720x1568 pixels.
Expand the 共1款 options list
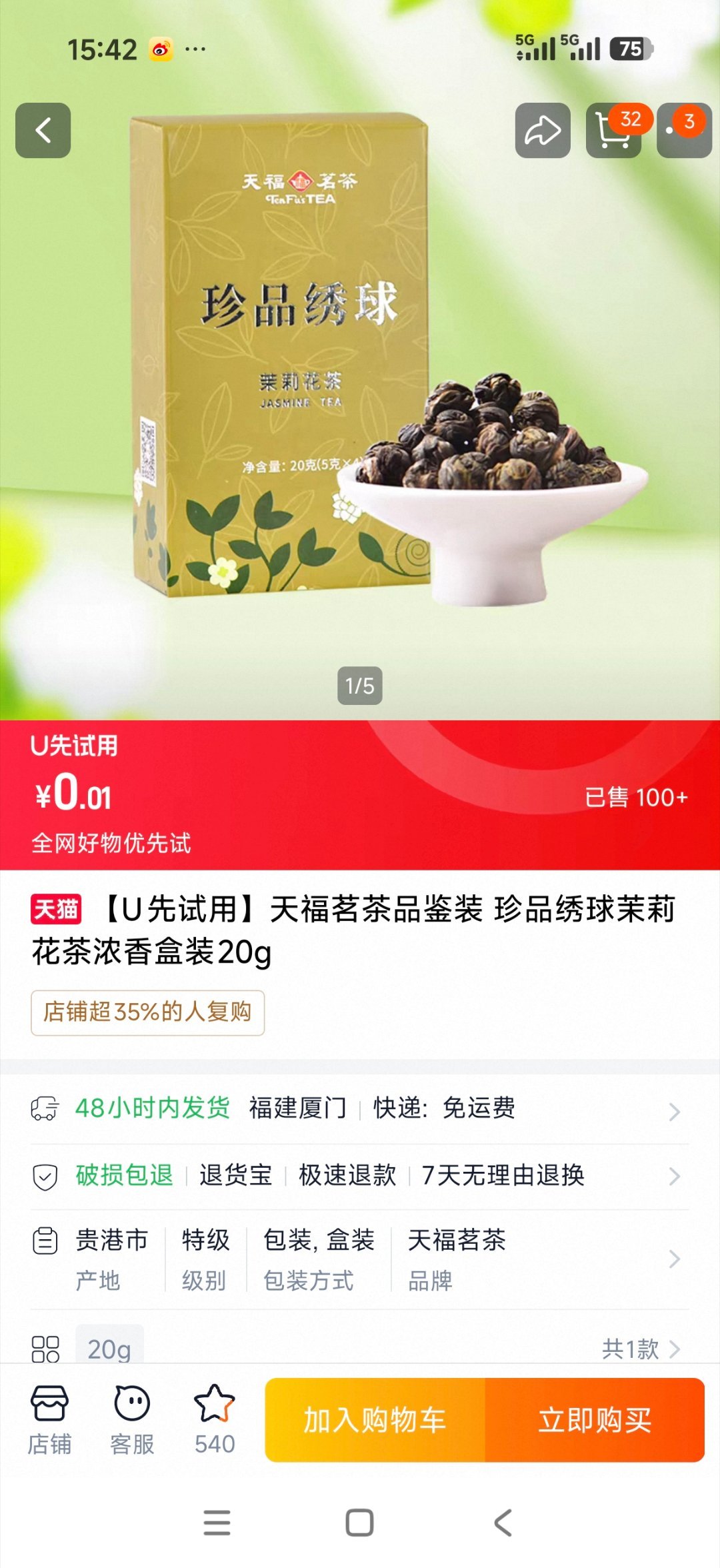pyautogui.click(x=640, y=1349)
